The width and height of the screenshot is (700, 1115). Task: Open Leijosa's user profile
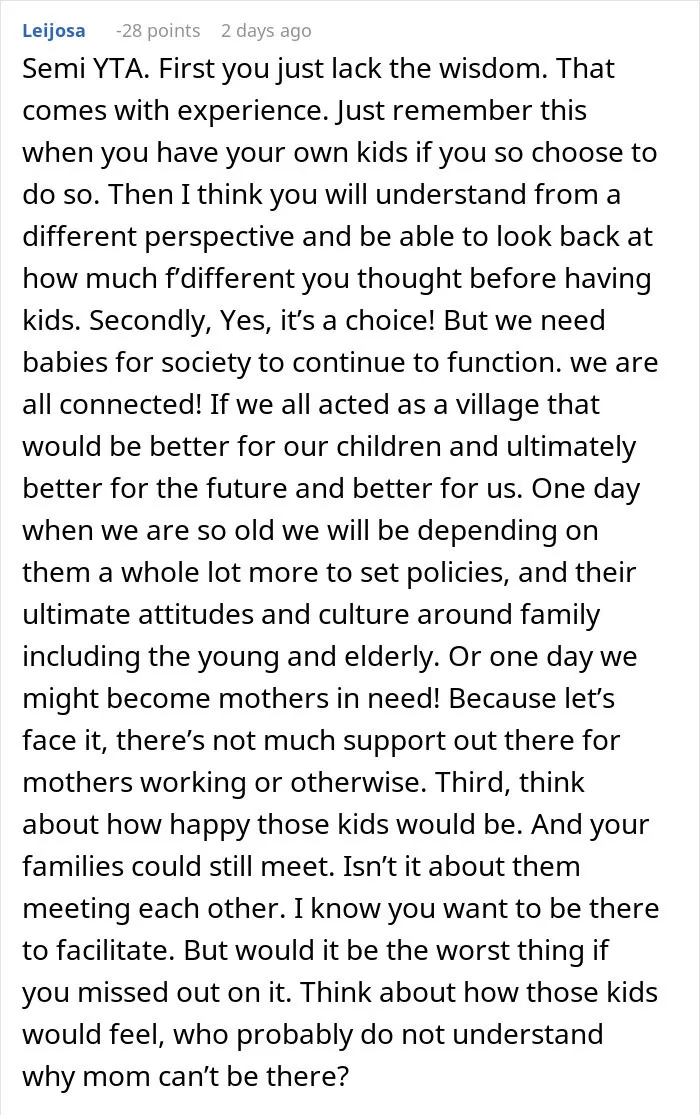point(54,31)
